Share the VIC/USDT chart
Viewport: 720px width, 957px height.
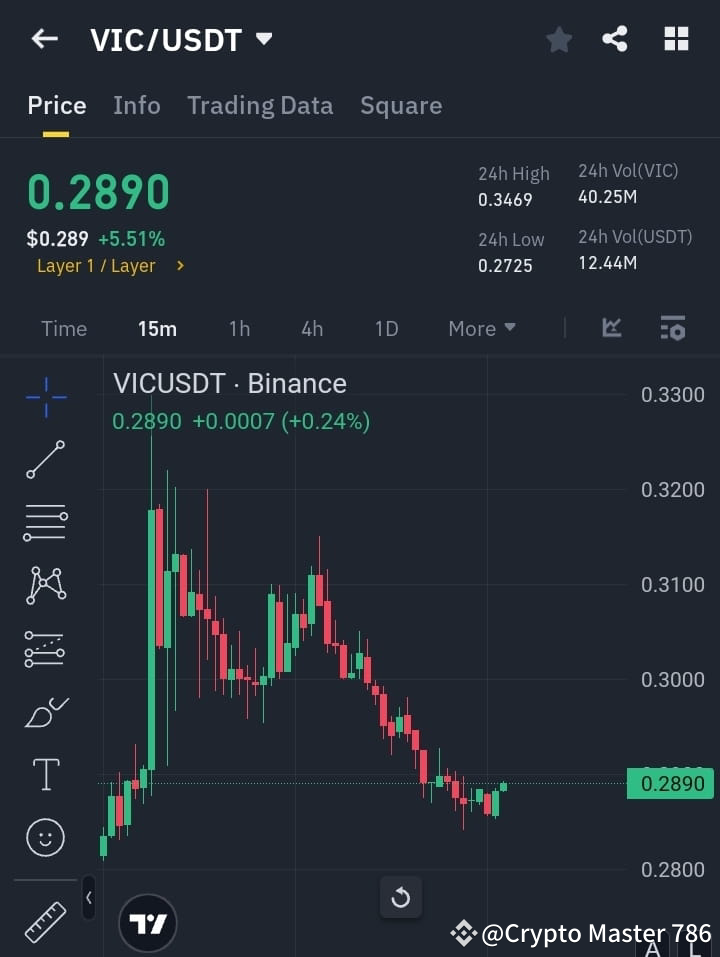(x=616, y=39)
